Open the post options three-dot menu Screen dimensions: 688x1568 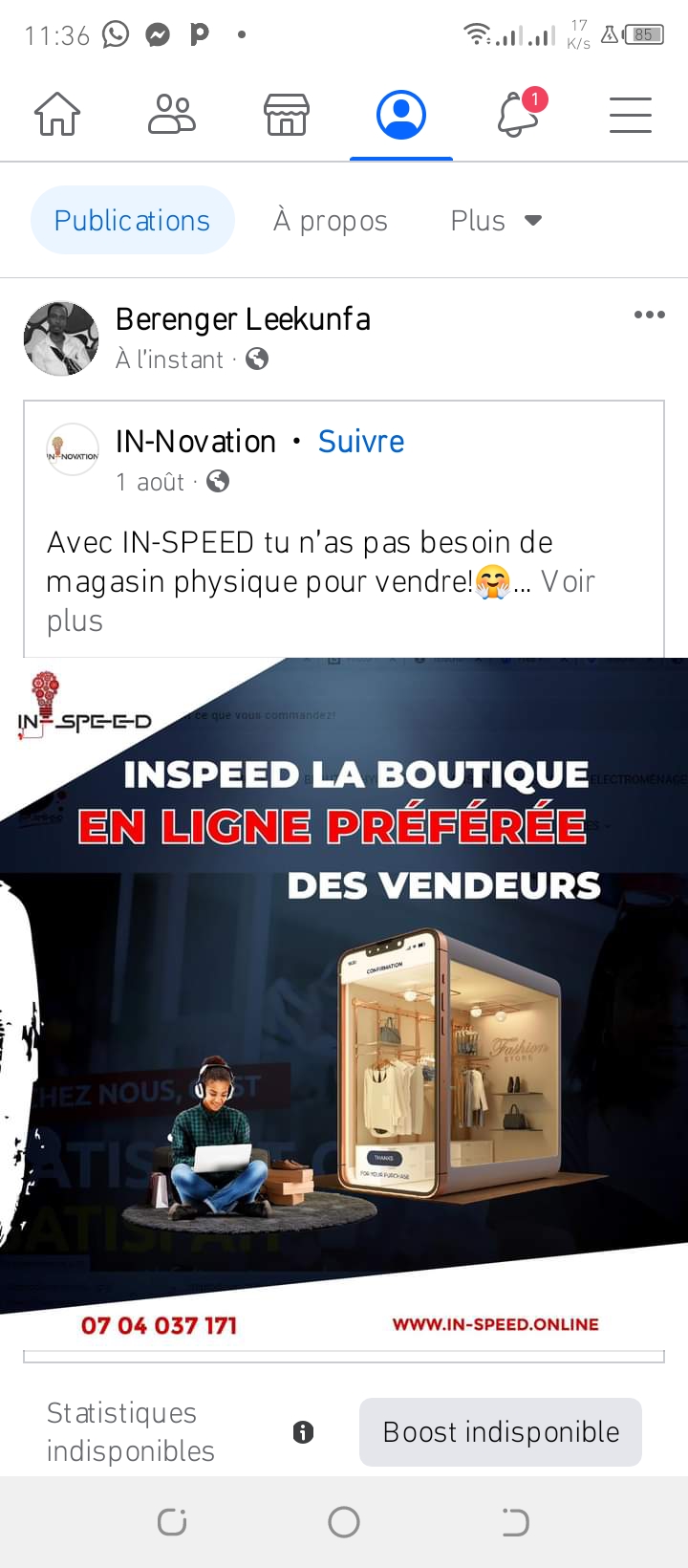(650, 315)
